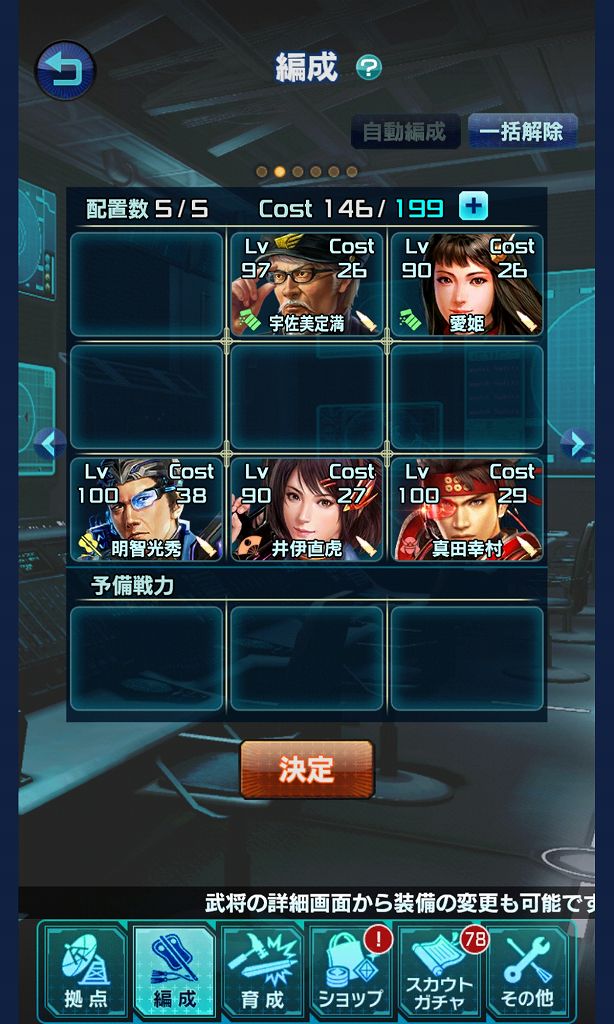Go to the next formation with right arrow
614x1024 pixels.
pos(575,442)
